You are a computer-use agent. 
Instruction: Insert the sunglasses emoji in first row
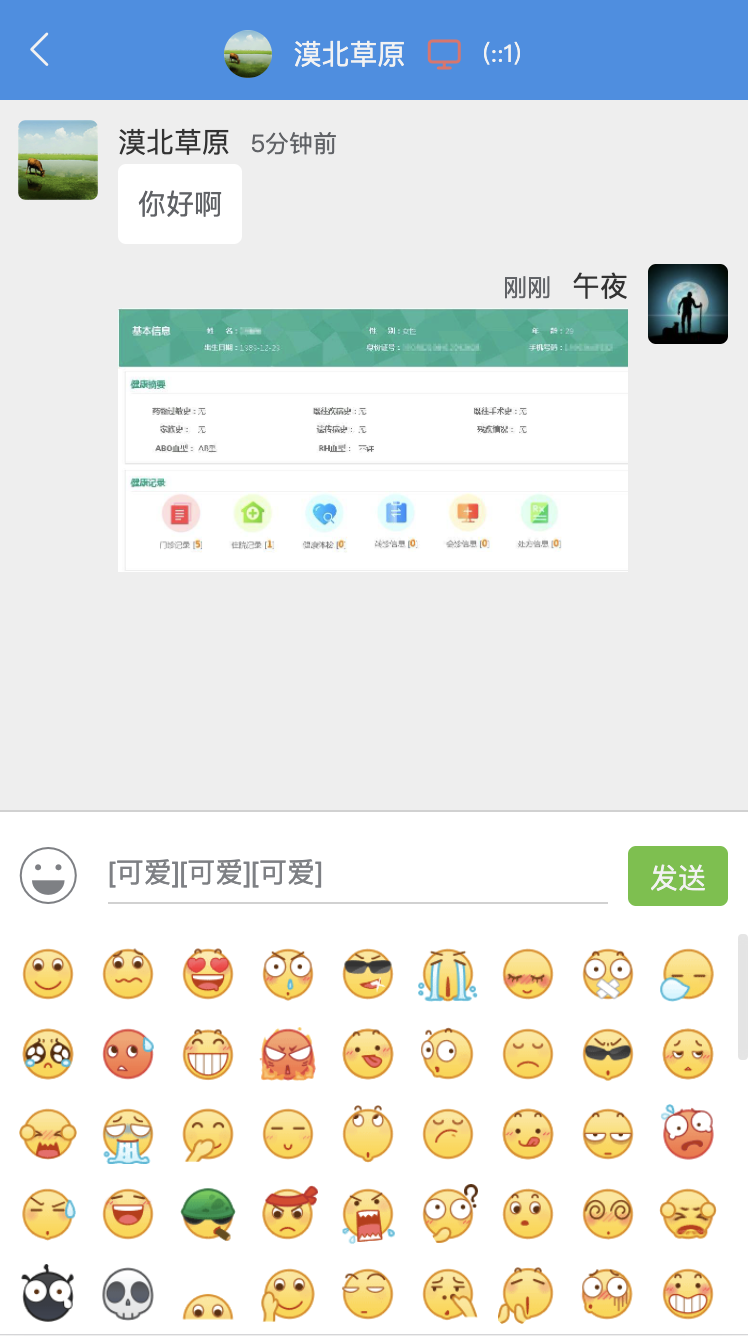pos(368,974)
